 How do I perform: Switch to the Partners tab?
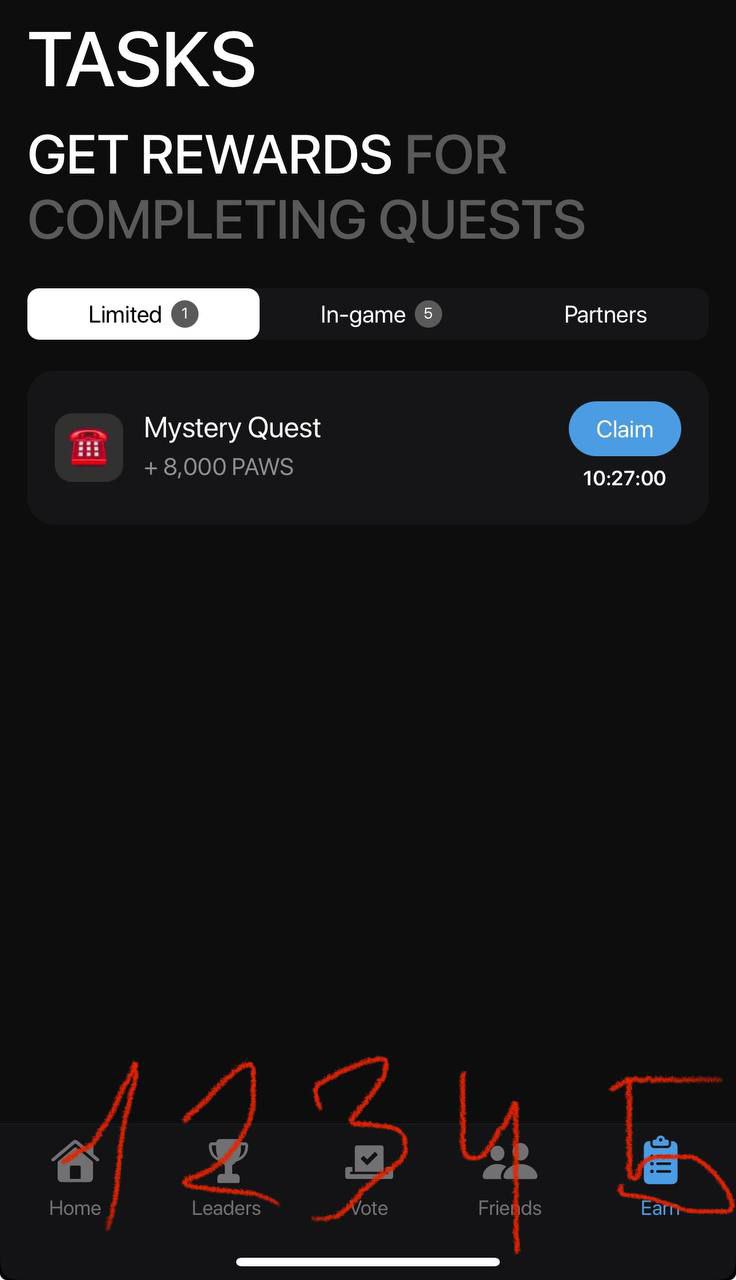pos(605,315)
